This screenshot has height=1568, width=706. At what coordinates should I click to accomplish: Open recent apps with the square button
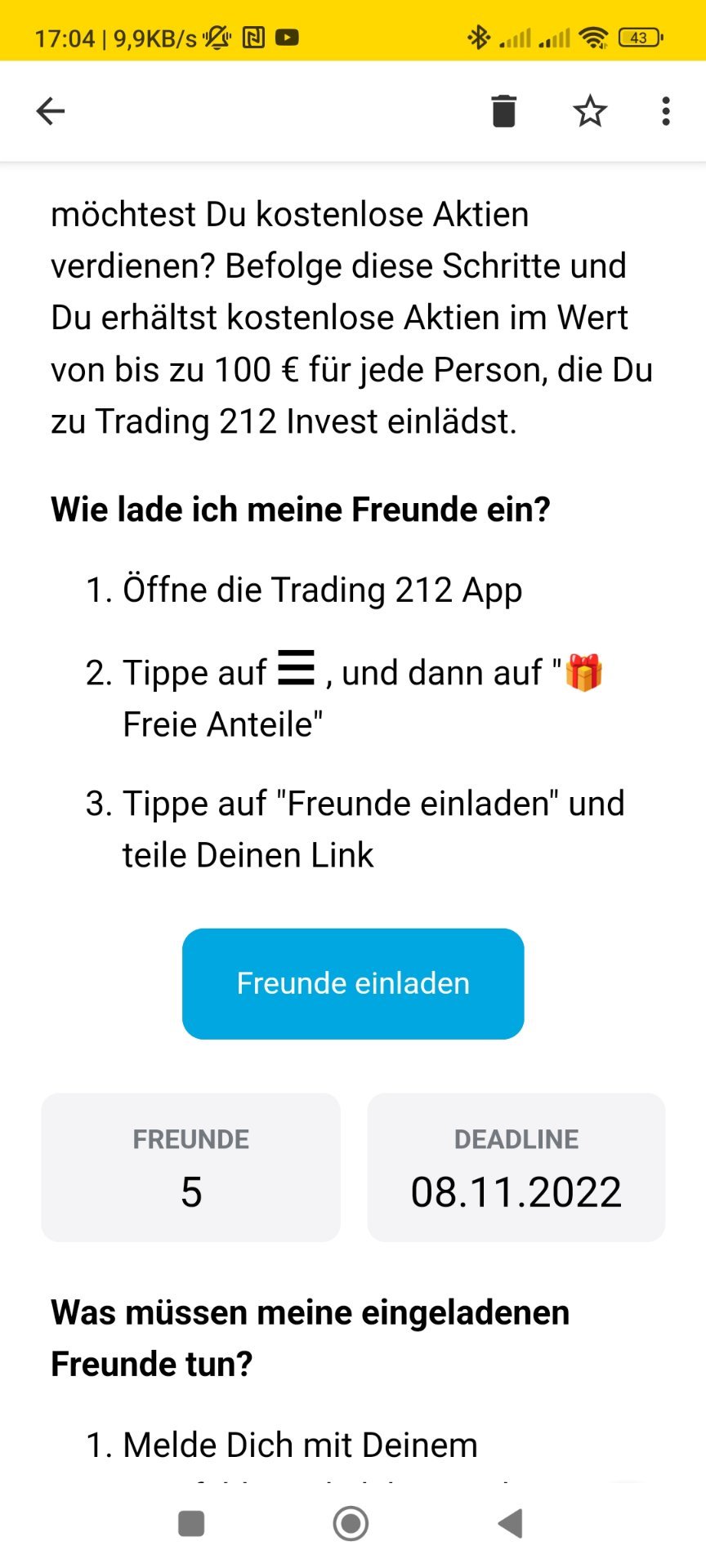191,1523
